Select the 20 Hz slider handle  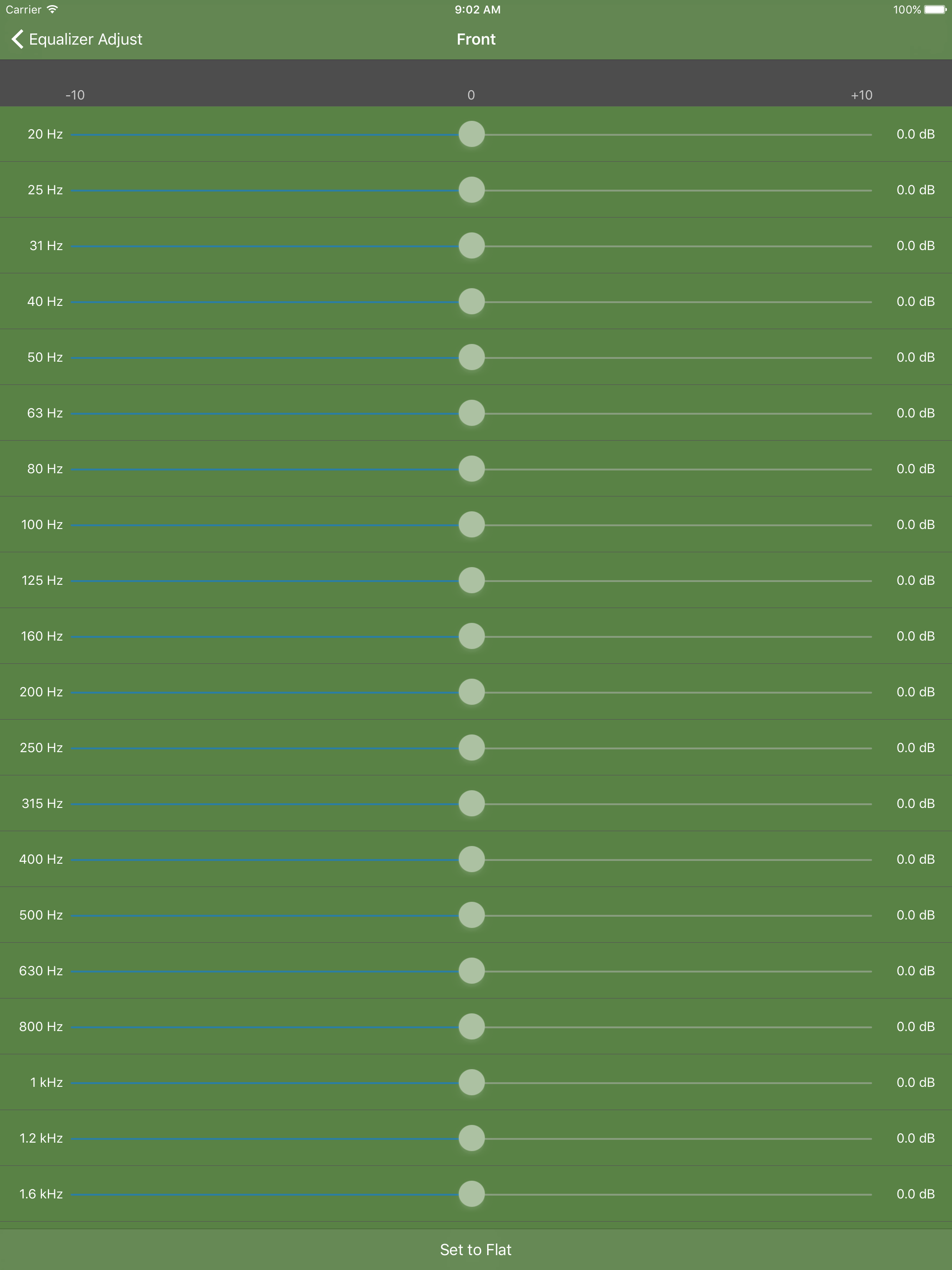[471, 134]
